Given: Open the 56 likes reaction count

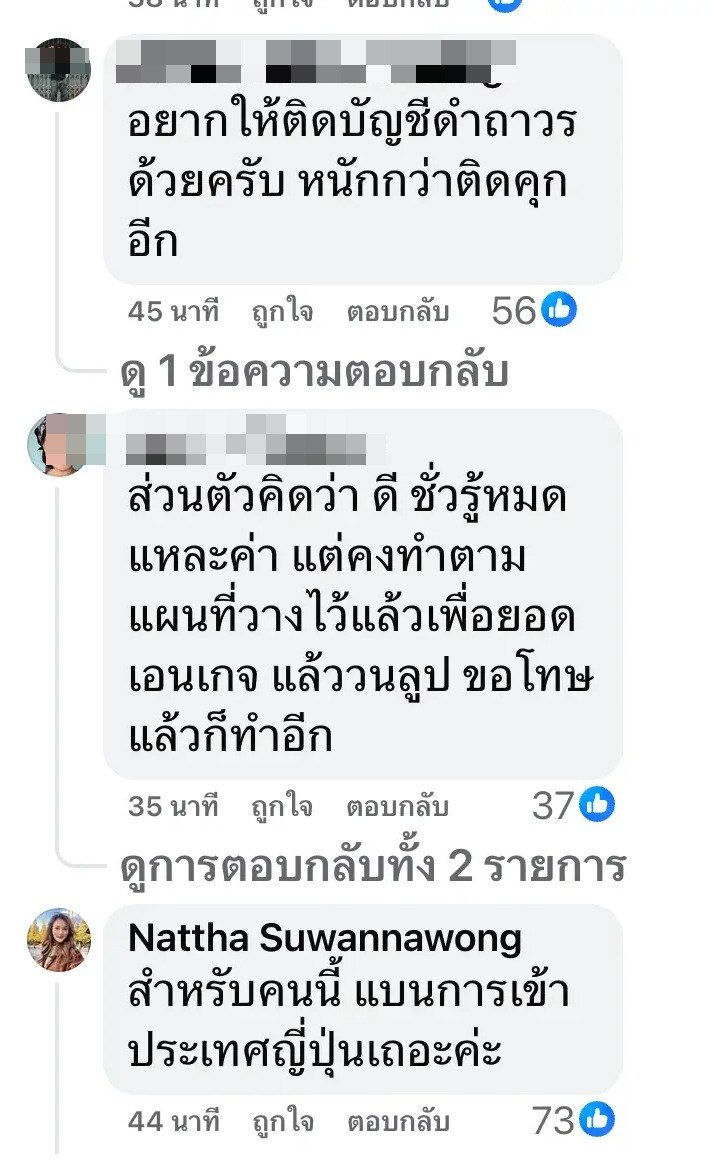Looking at the screenshot, I should [535, 312].
